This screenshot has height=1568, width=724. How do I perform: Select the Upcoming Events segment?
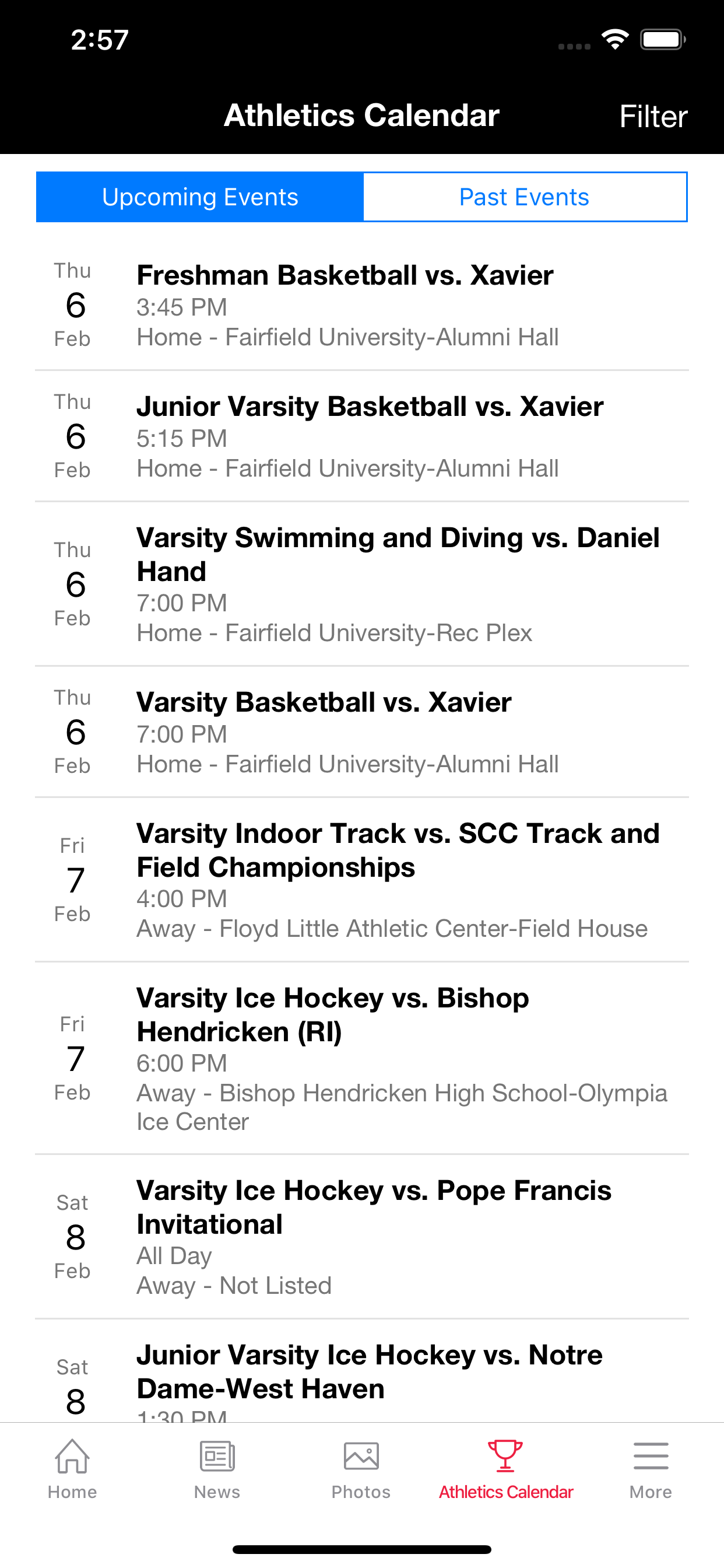point(200,197)
